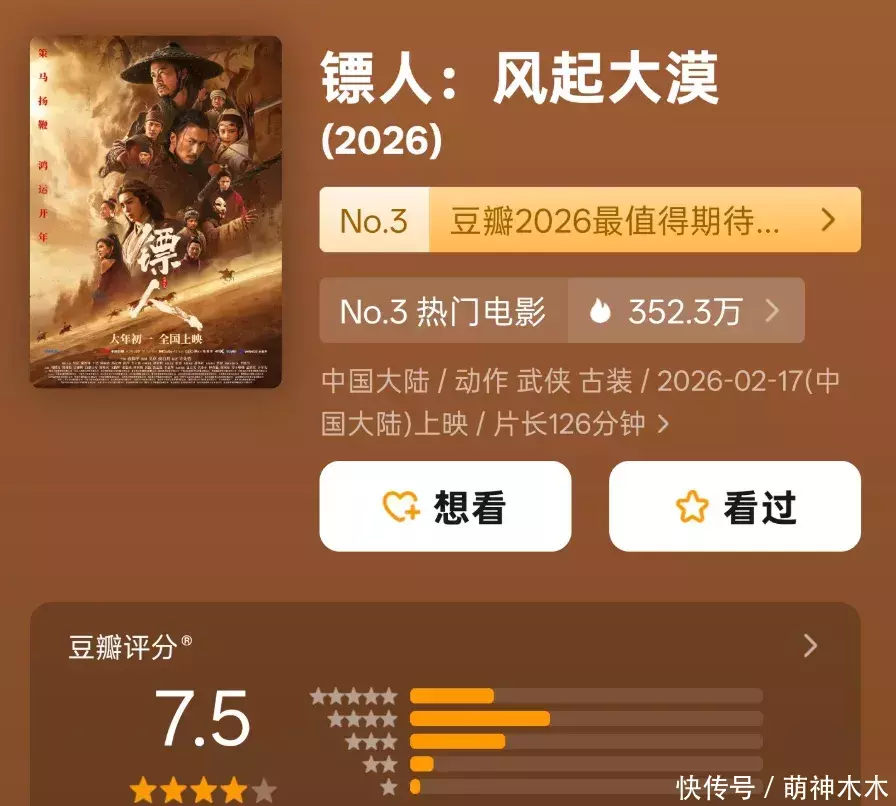896x806 pixels.
Task: Mark the movie as 想看
Action: (445, 507)
